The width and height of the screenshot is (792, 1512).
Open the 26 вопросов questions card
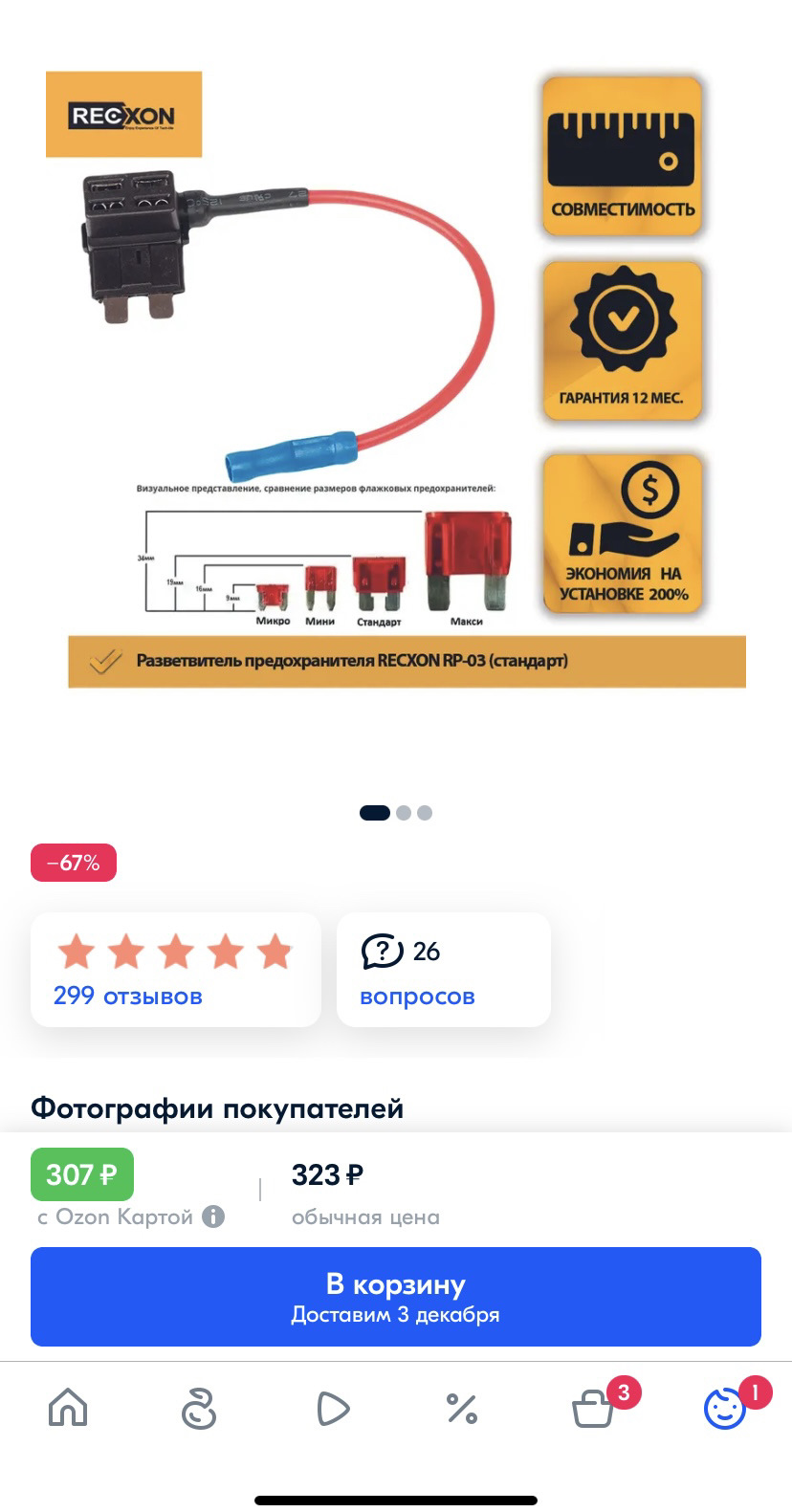click(x=443, y=970)
